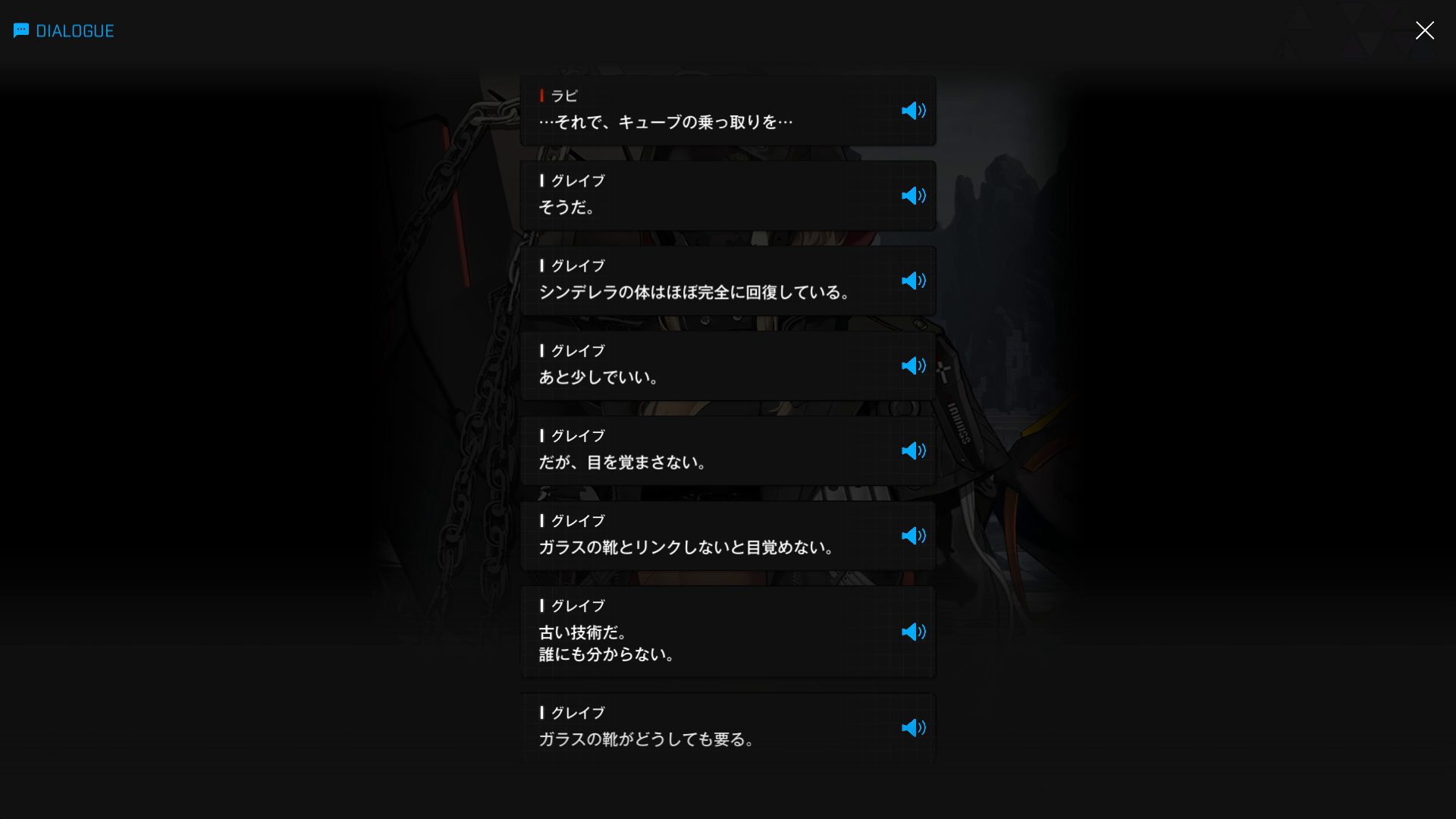
Task: Play audio for だが、目を覚まさない line
Action: [913, 450]
